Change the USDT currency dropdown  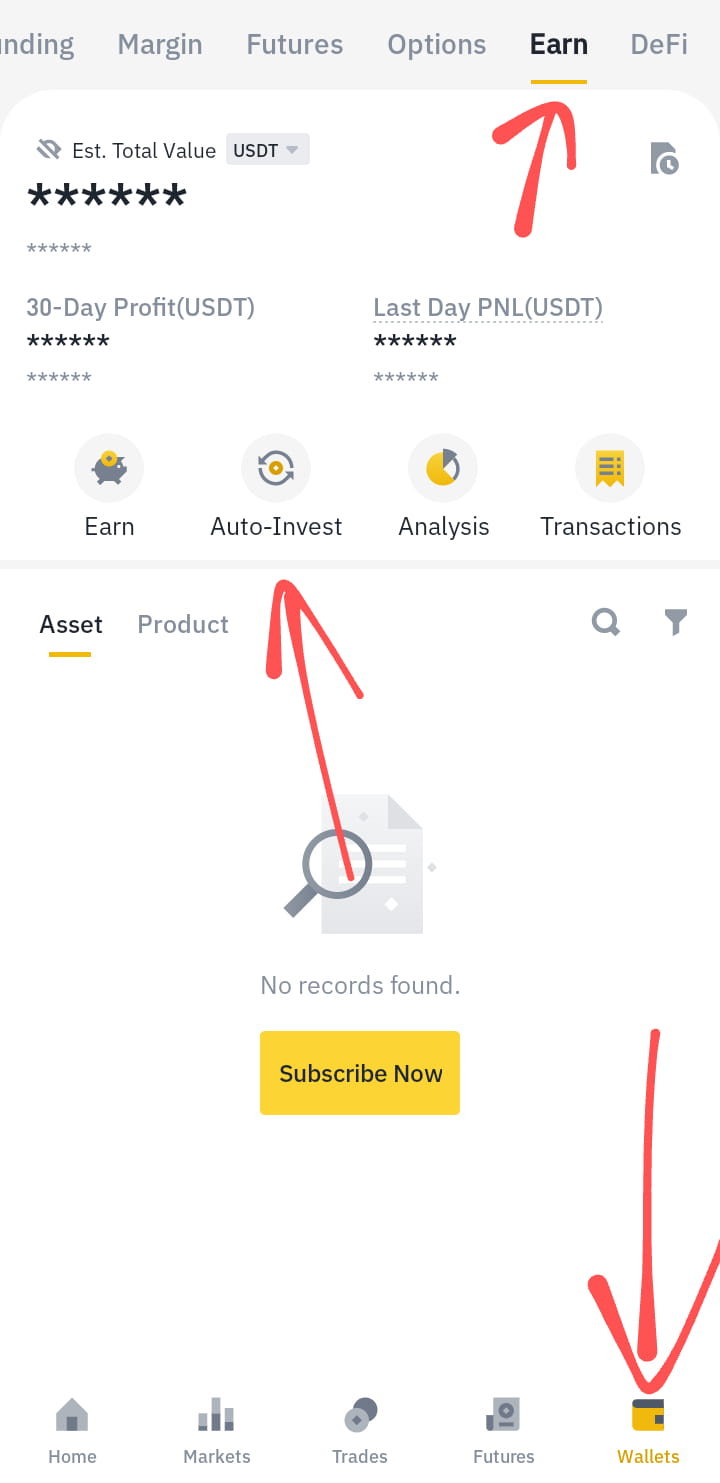[267, 150]
